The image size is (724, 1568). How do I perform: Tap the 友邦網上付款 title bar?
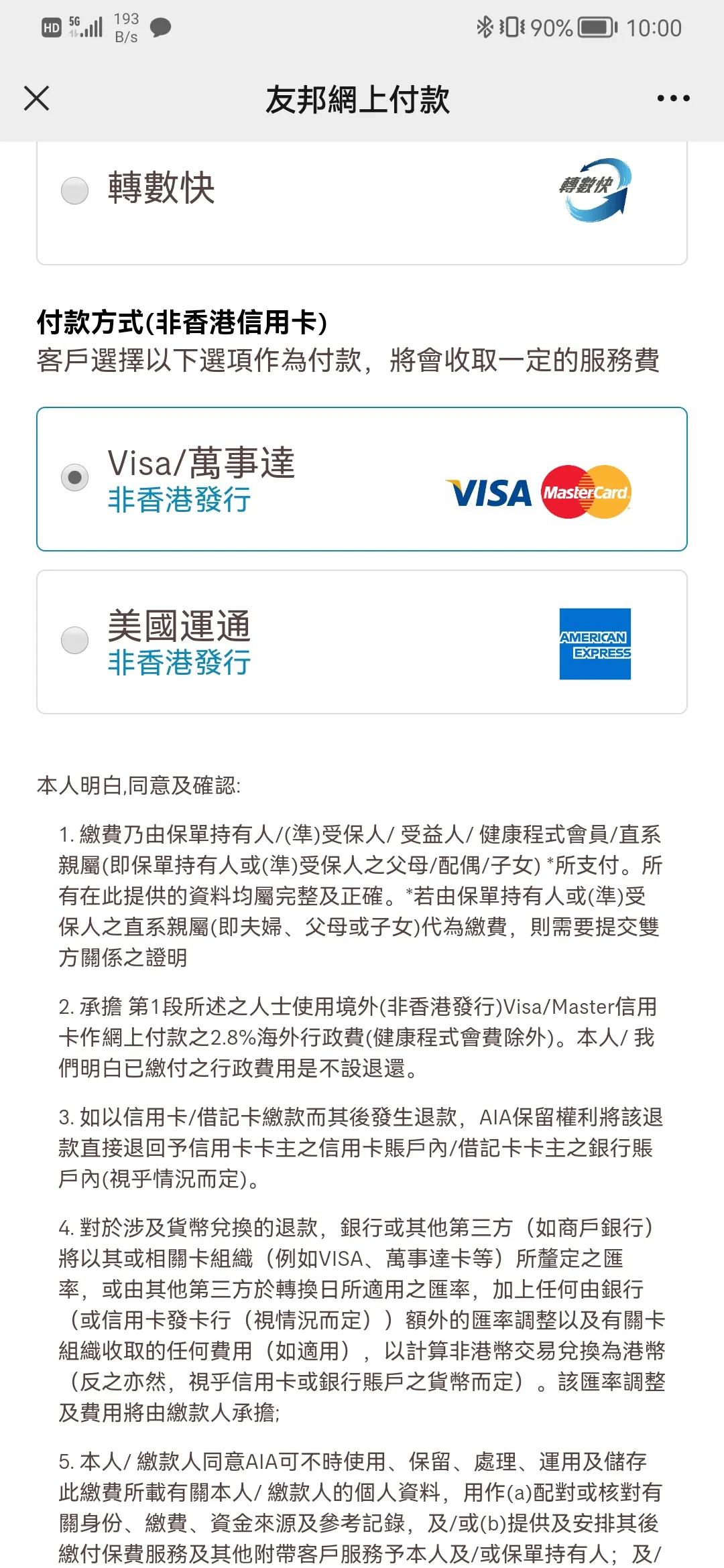click(360, 99)
